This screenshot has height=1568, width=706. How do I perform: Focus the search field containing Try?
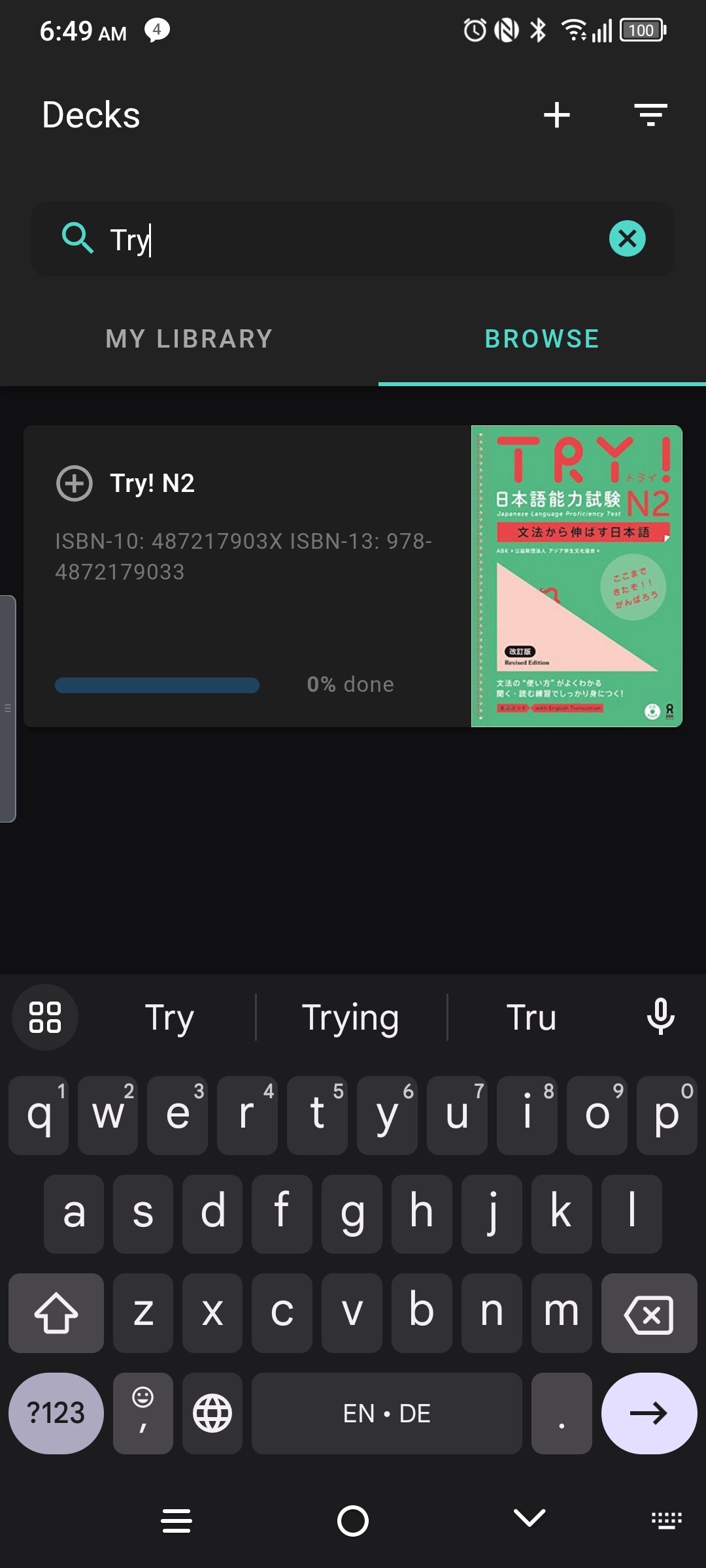point(353,239)
